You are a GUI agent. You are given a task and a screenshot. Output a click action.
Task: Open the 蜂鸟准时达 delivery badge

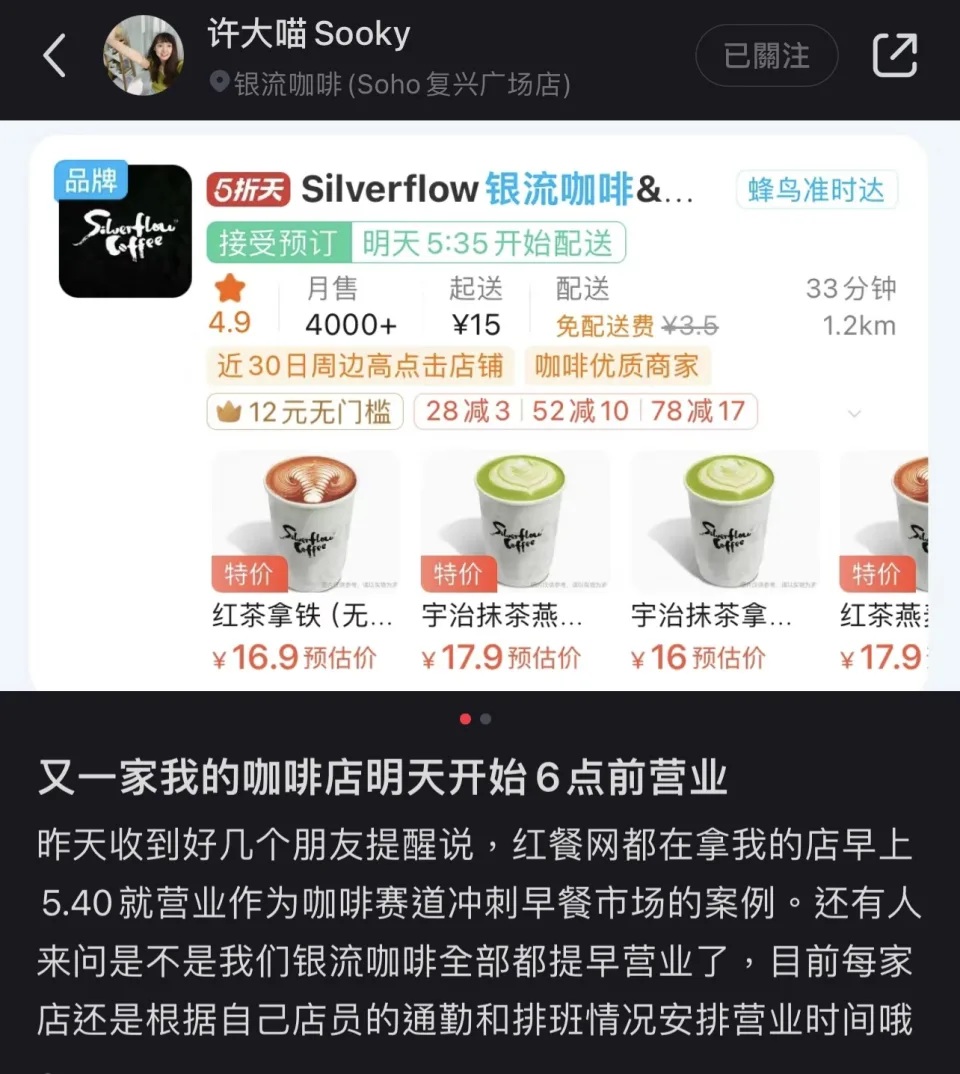click(817, 190)
